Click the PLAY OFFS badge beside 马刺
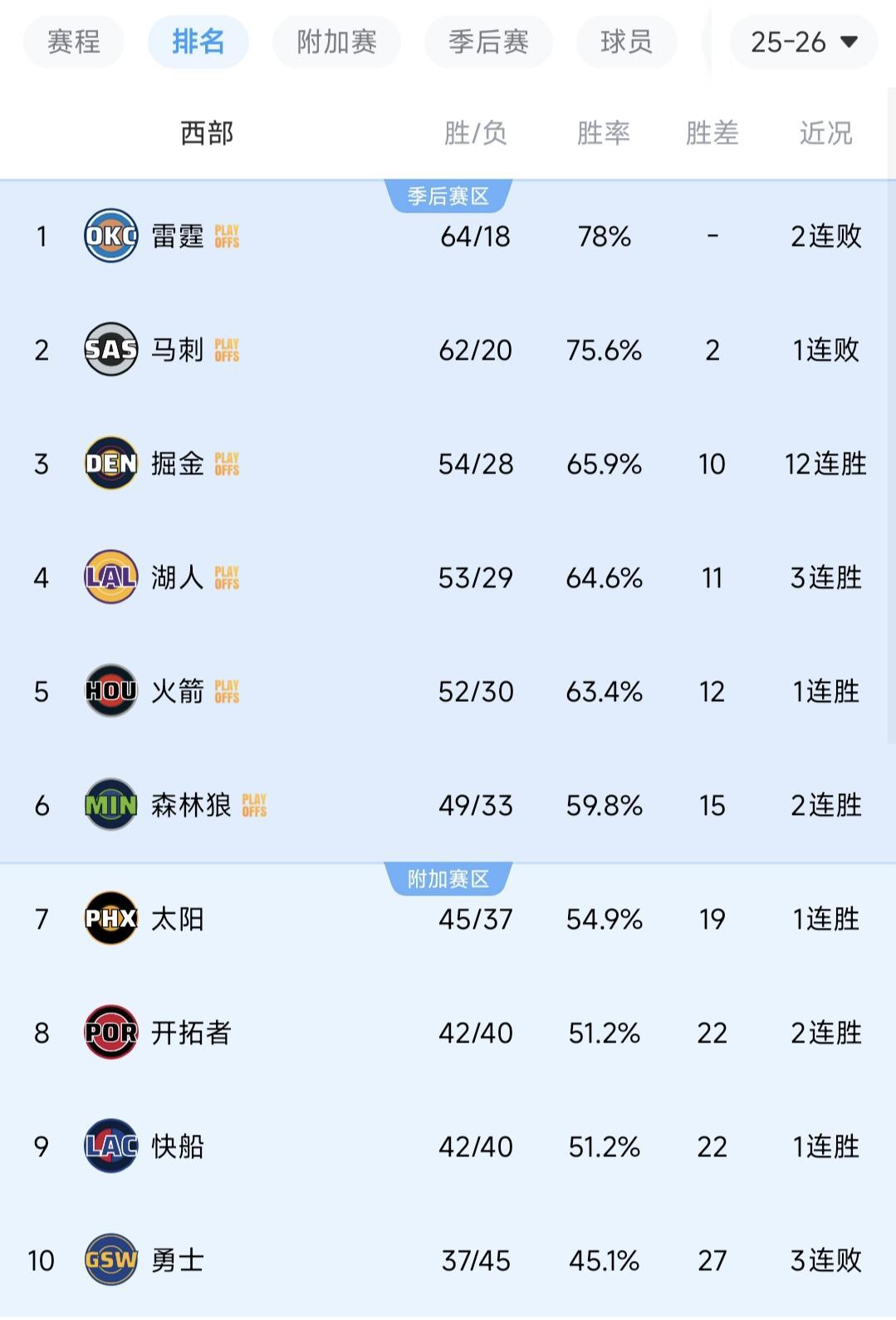 [228, 350]
